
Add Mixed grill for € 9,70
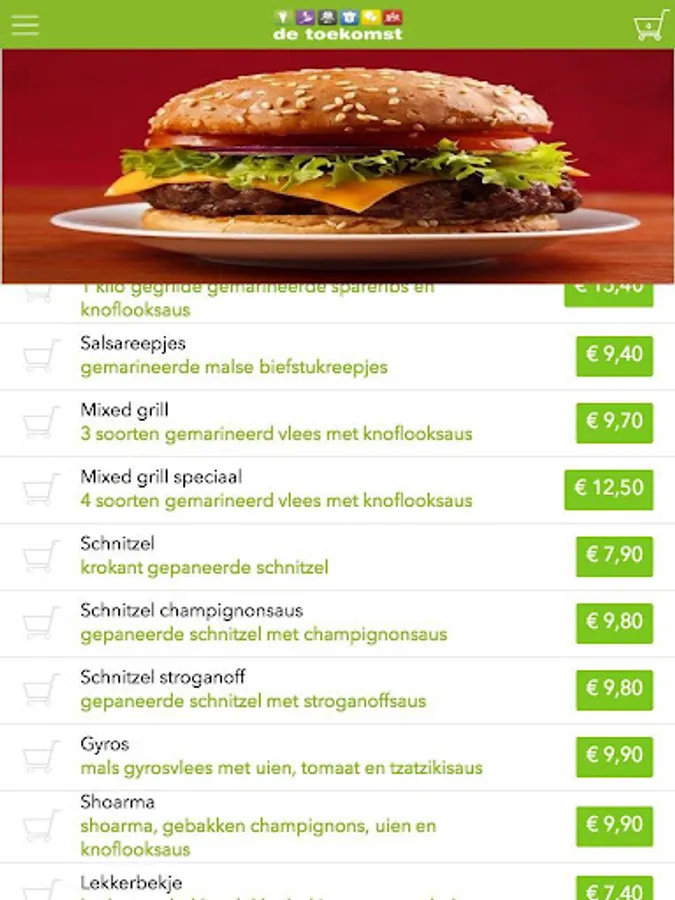coord(614,423)
